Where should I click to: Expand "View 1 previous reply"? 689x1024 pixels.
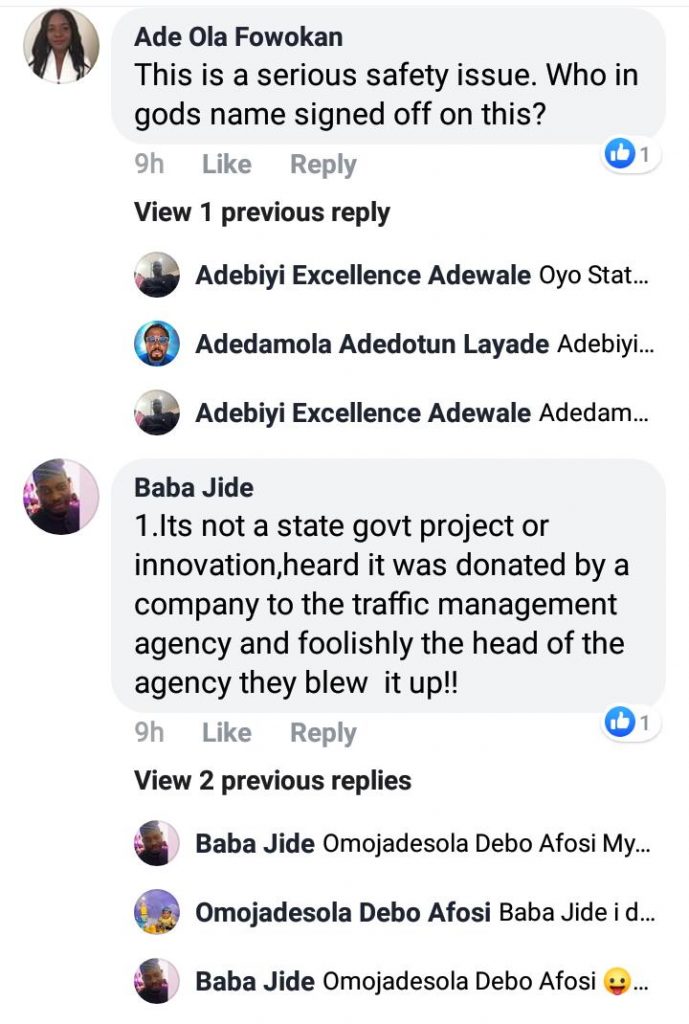(262, 212)
